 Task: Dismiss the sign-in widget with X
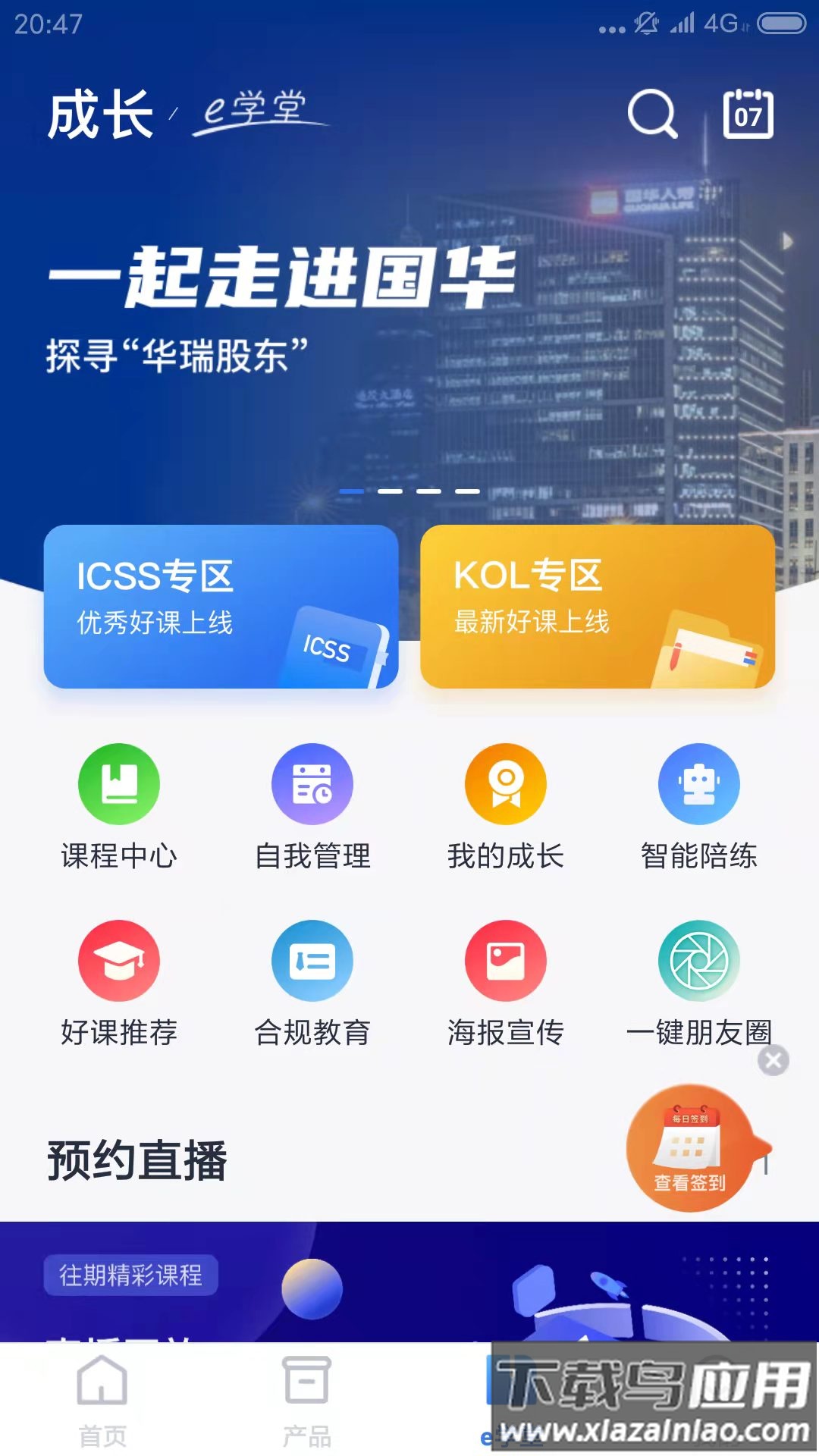coord(771,1062)
